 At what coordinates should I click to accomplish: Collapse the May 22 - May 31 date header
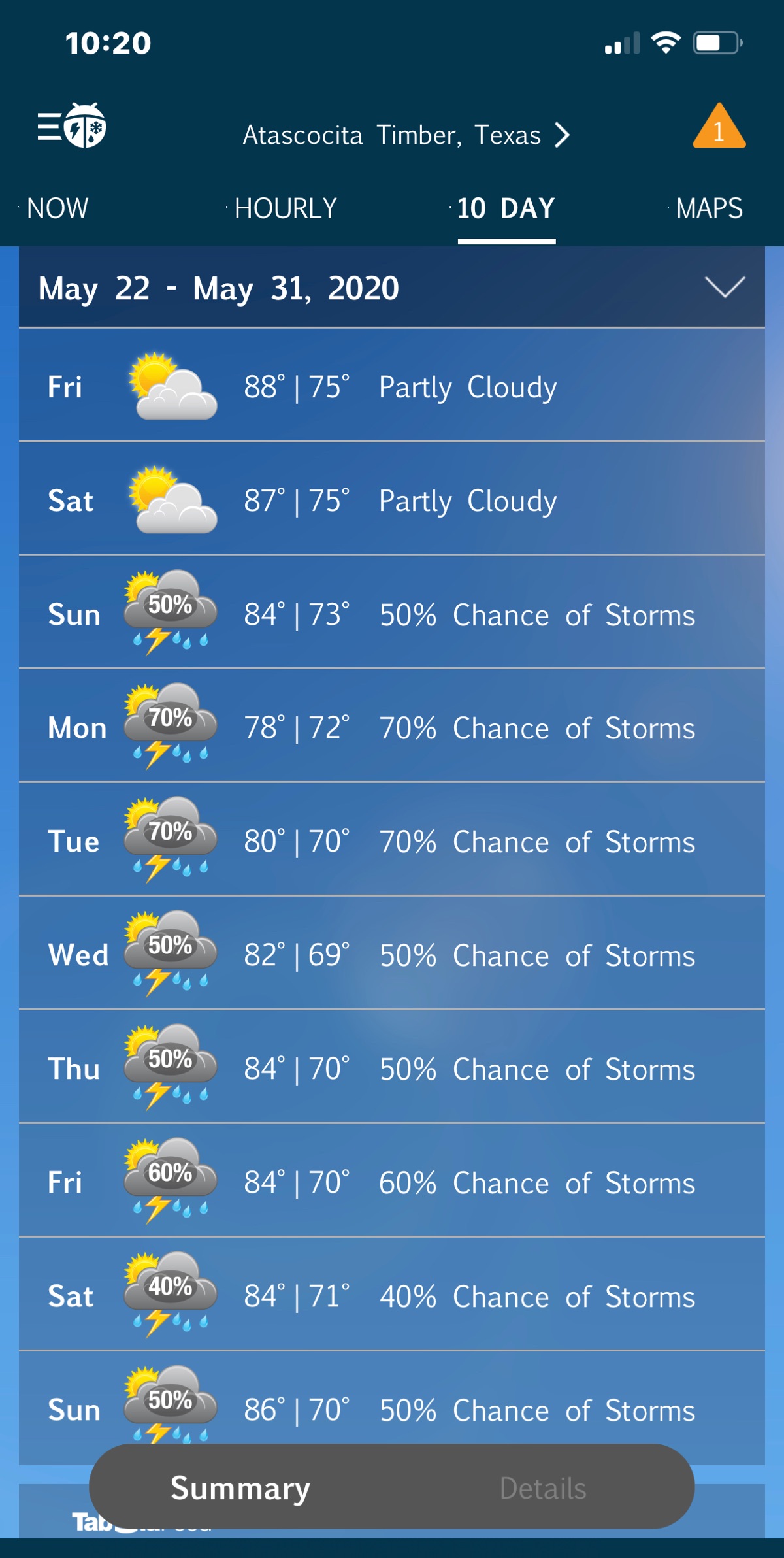725,288
